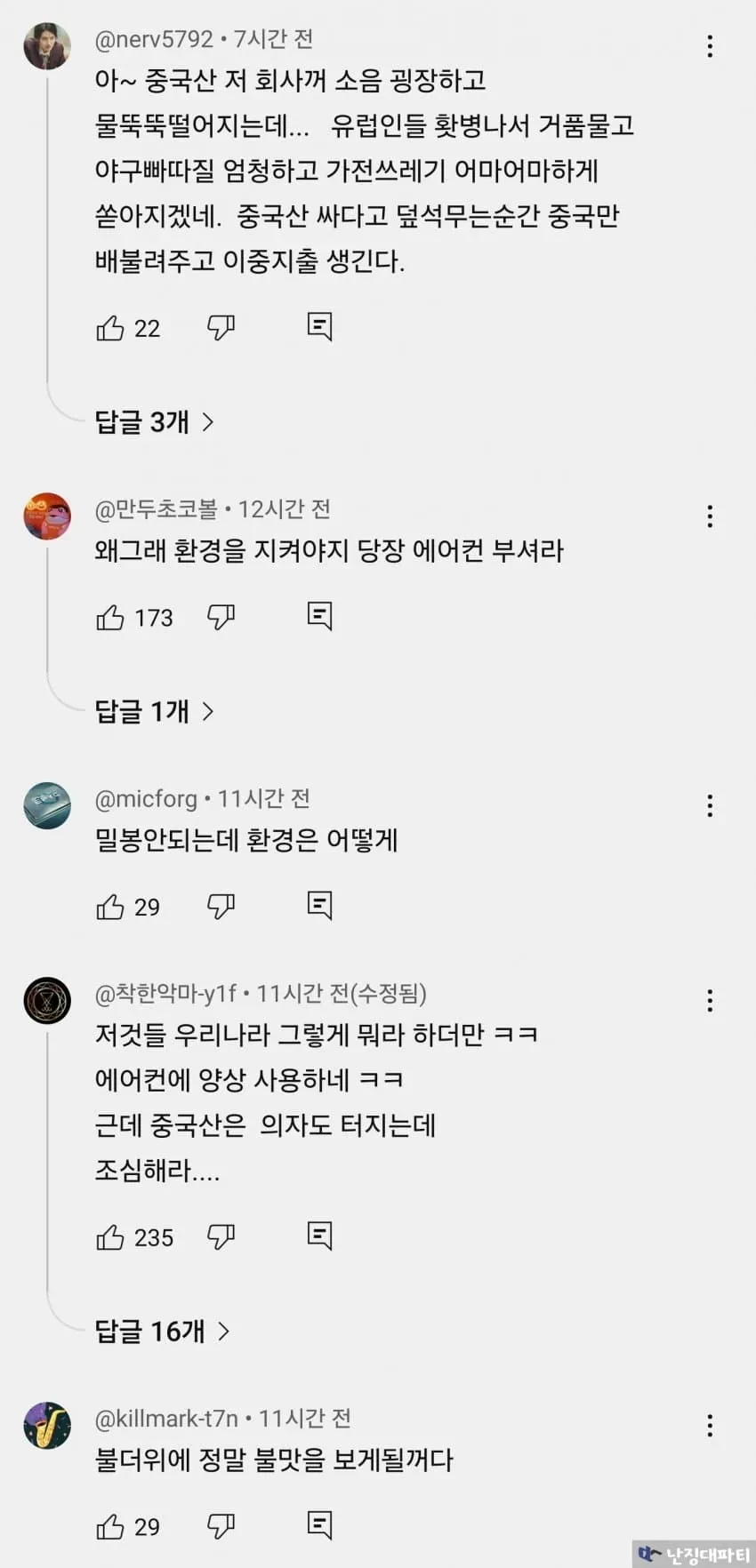Screen dimensions: 756x1568
Task: Like the comment by @nerv5792
Action: 110,328
